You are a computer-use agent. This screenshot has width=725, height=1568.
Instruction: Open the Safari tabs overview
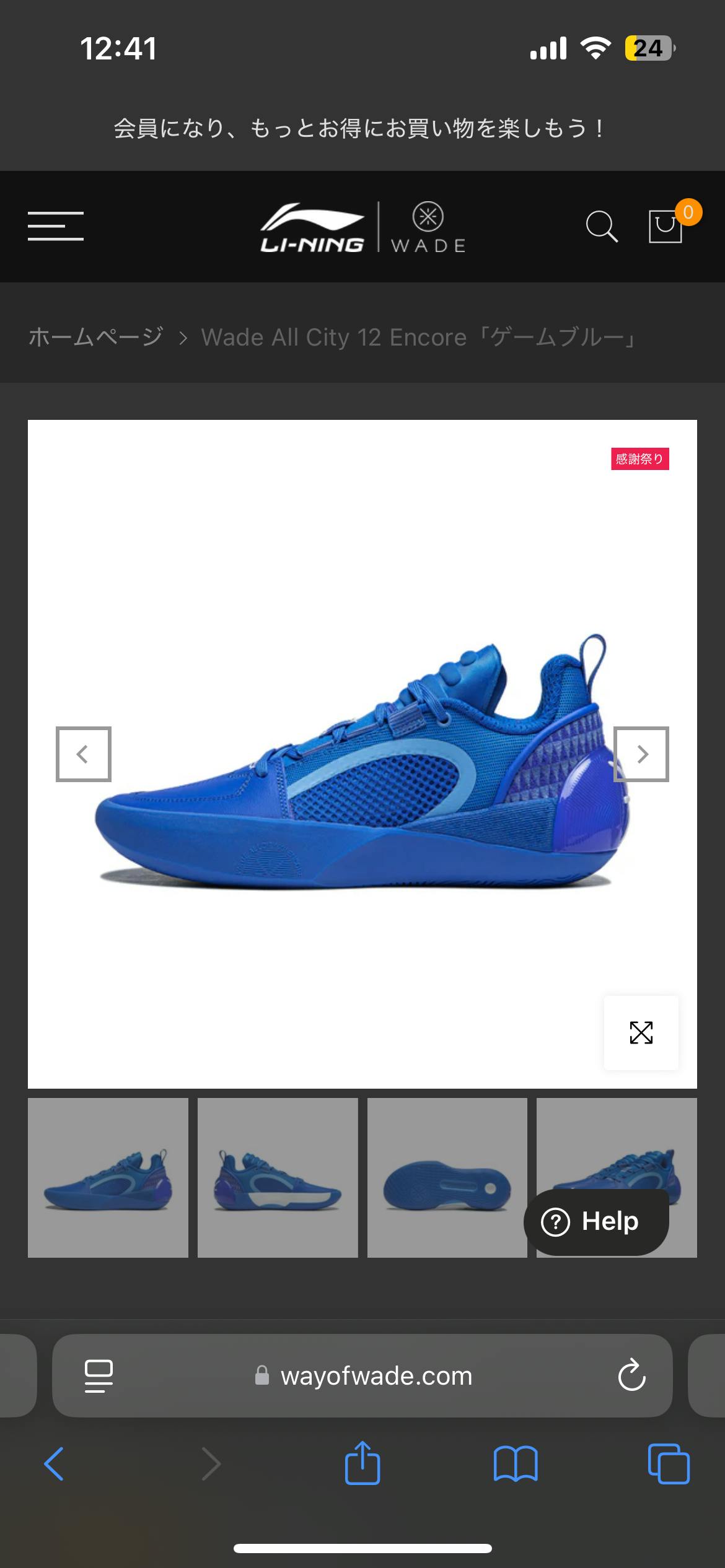668,1464
